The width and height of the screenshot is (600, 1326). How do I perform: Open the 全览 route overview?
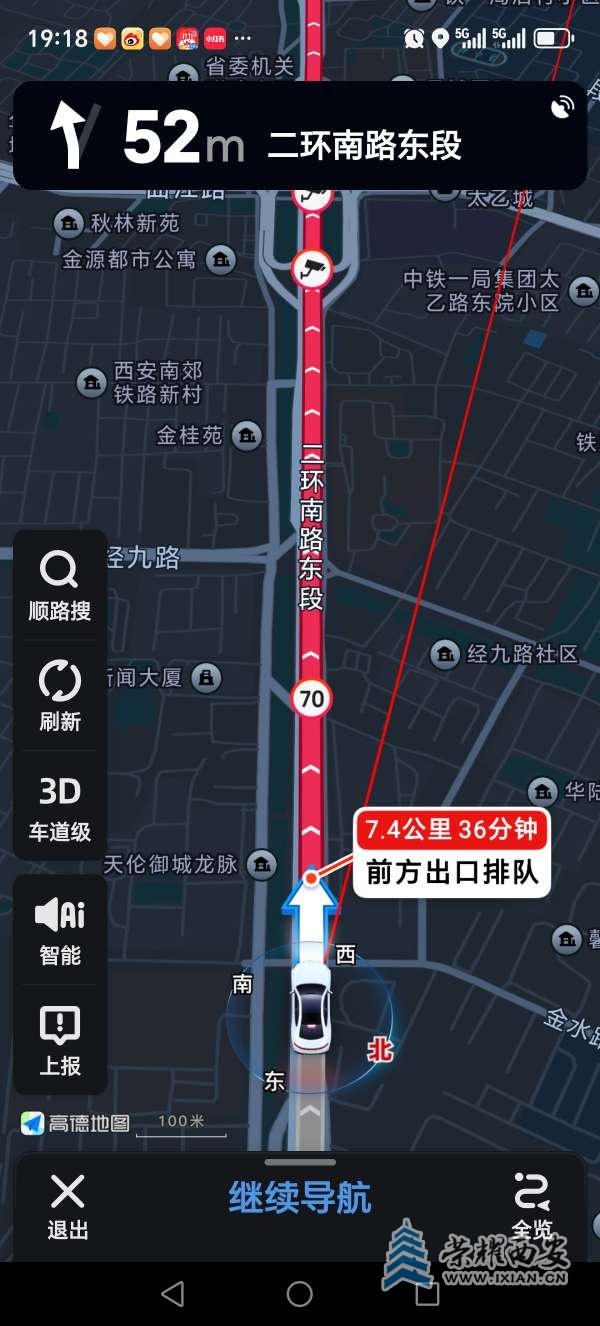coord(531,1204)
